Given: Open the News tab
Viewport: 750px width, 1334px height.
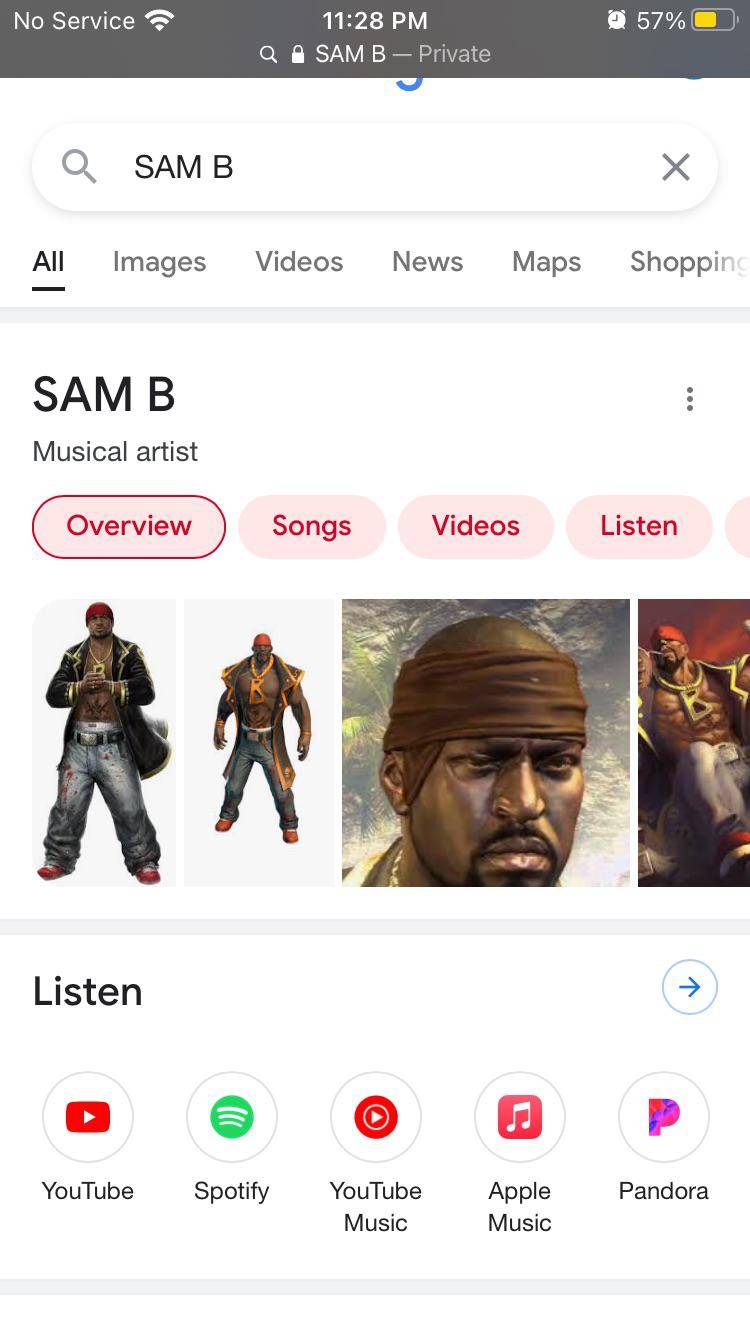Looking at the screenshot, I should pyautogui.click(x=427, y=262).
